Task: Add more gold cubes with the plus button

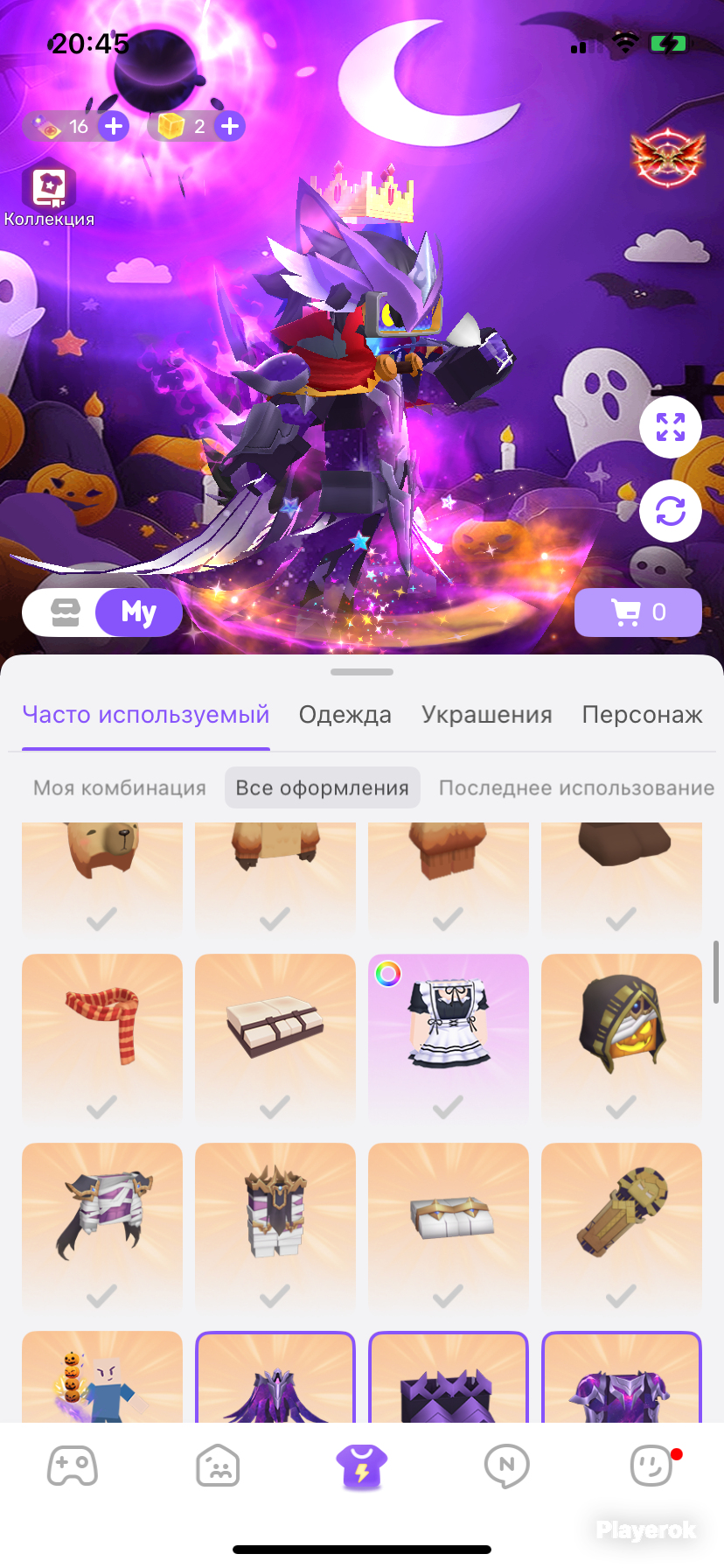Action: [x=230, y=127]
